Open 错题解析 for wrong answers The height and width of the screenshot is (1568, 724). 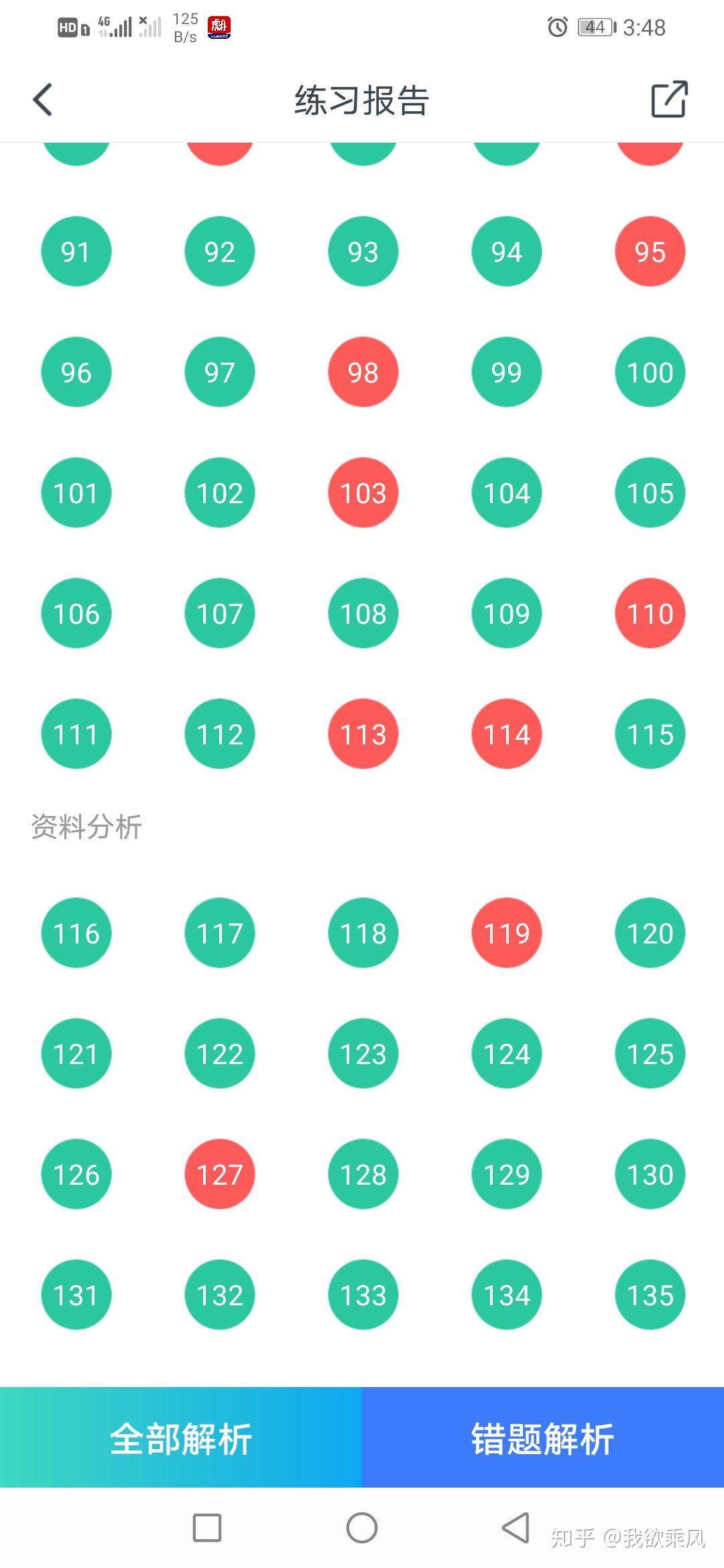[543, 1438]
